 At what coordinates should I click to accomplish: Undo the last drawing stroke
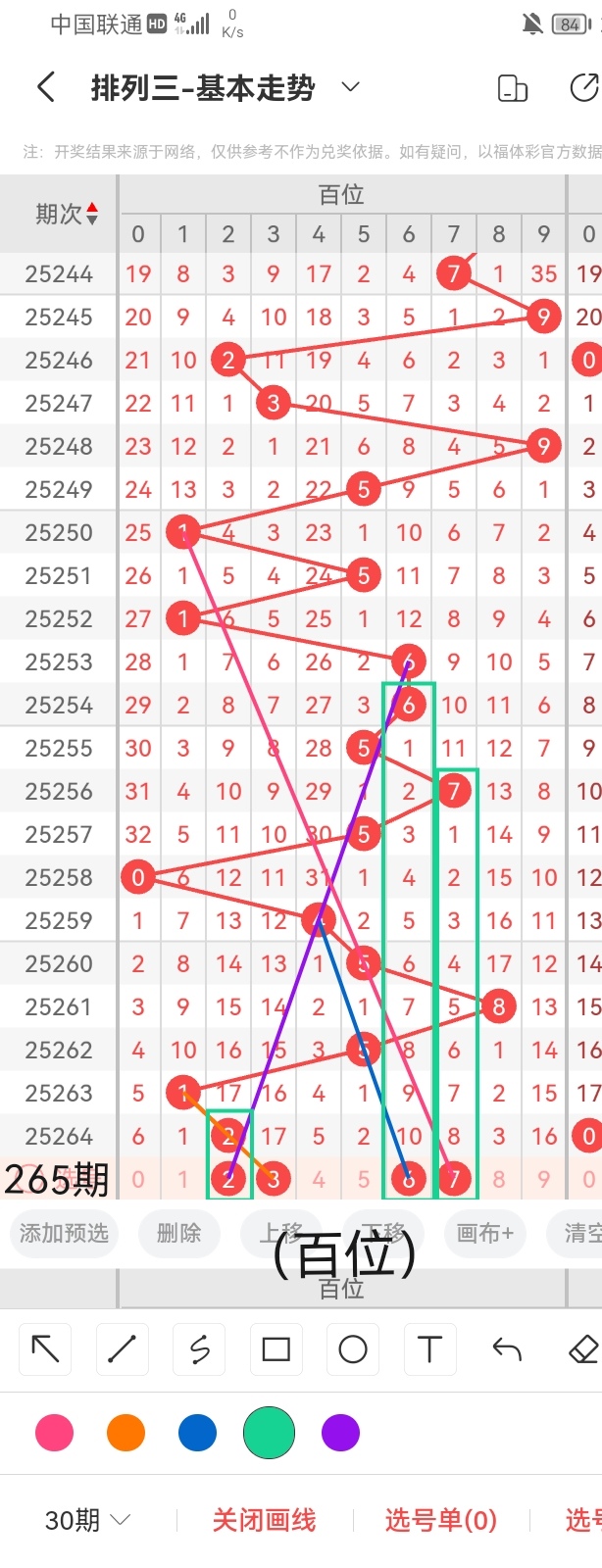(x=507, y=1349)
